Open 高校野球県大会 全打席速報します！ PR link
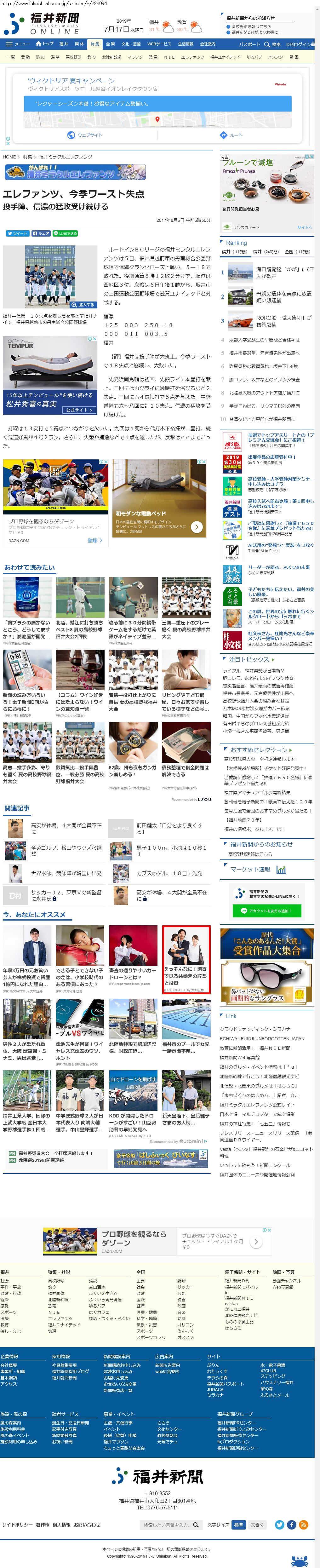Image resolution: width=320 pixels, height=1568 pixels. coord(50,1153)
